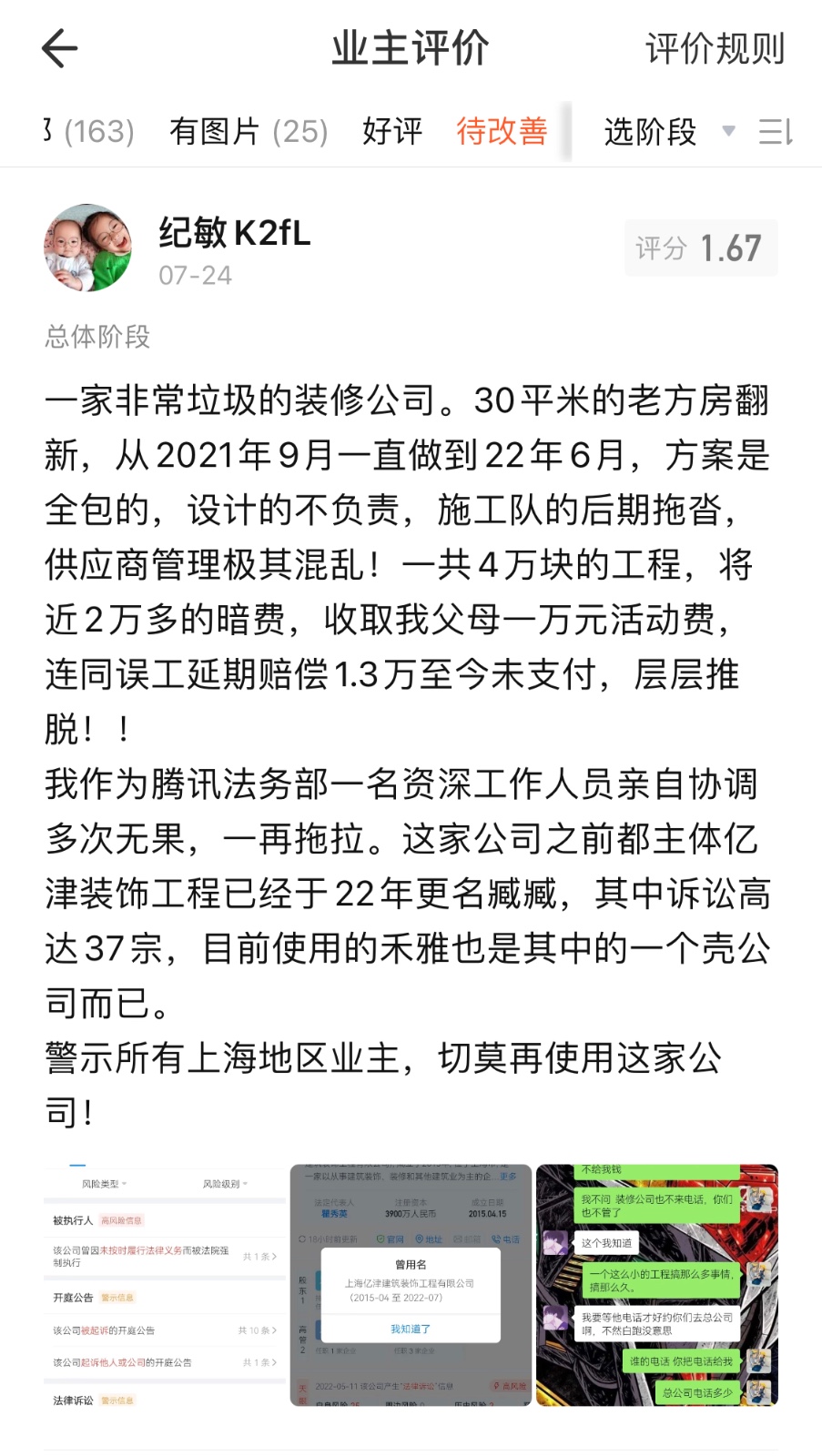Open the 评价规则 rating rules

click(715, 49)
